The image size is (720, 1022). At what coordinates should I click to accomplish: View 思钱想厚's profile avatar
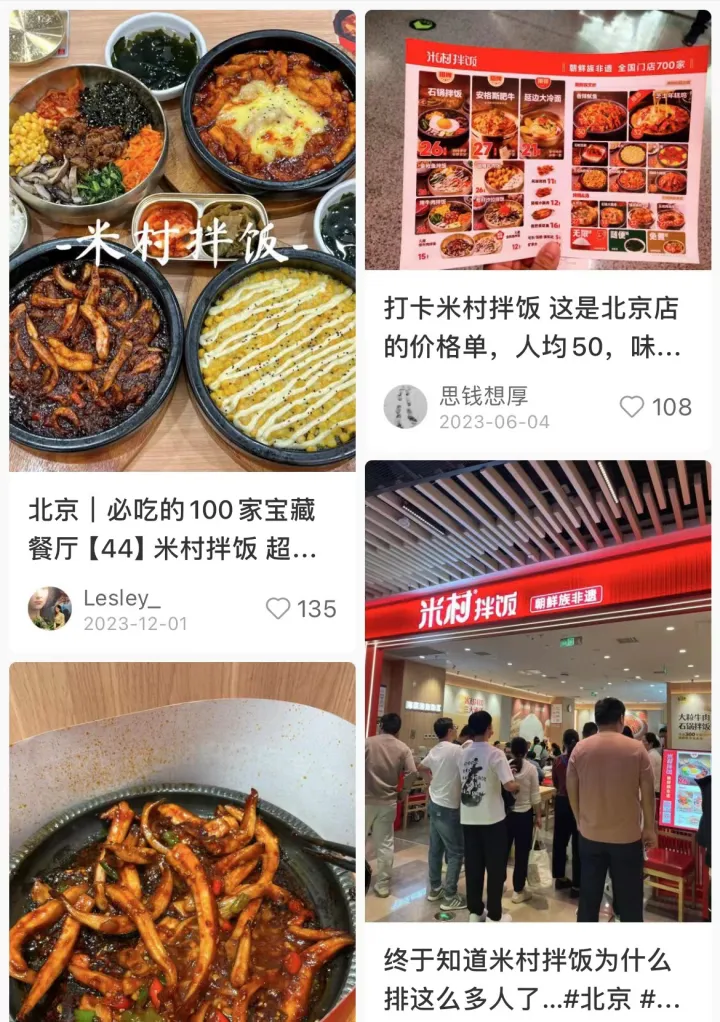pyautogui.click(x=405, y=406)
